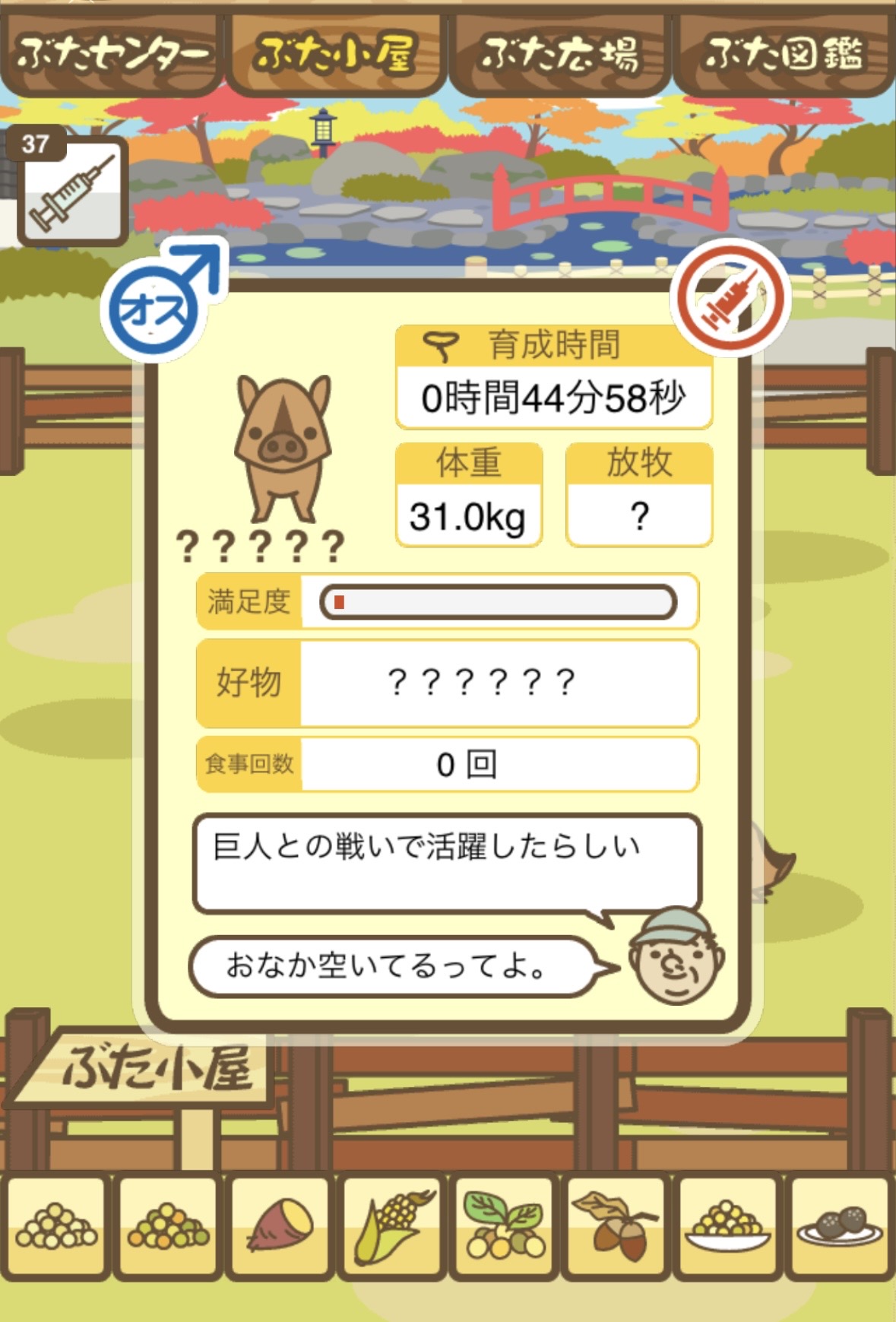
Task: Switch to the ぶた小屋 tab
Action: pos(335,53)
